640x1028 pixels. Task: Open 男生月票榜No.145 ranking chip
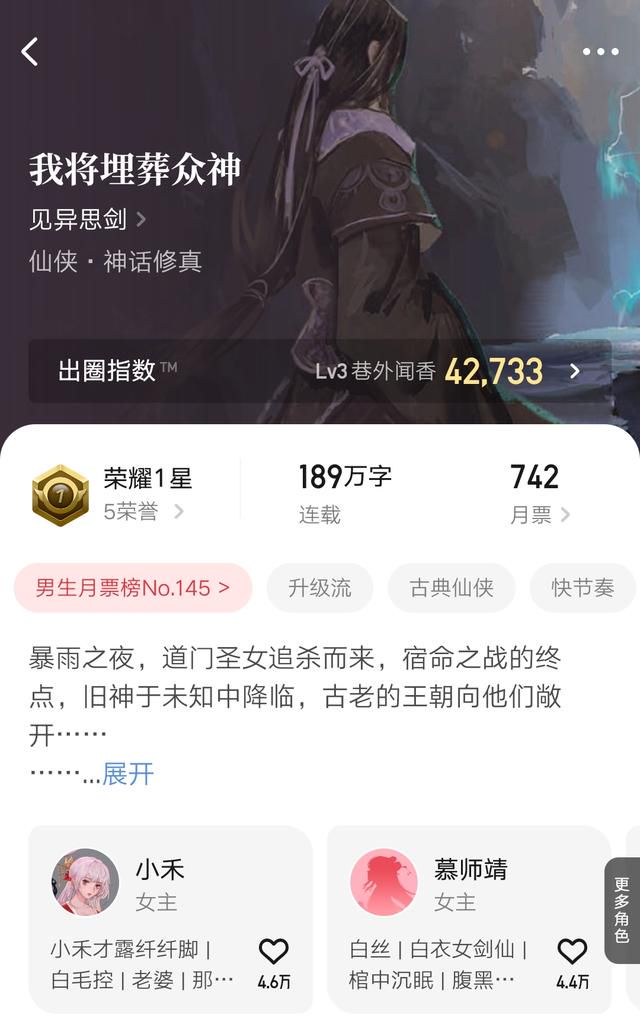(133, 587)
